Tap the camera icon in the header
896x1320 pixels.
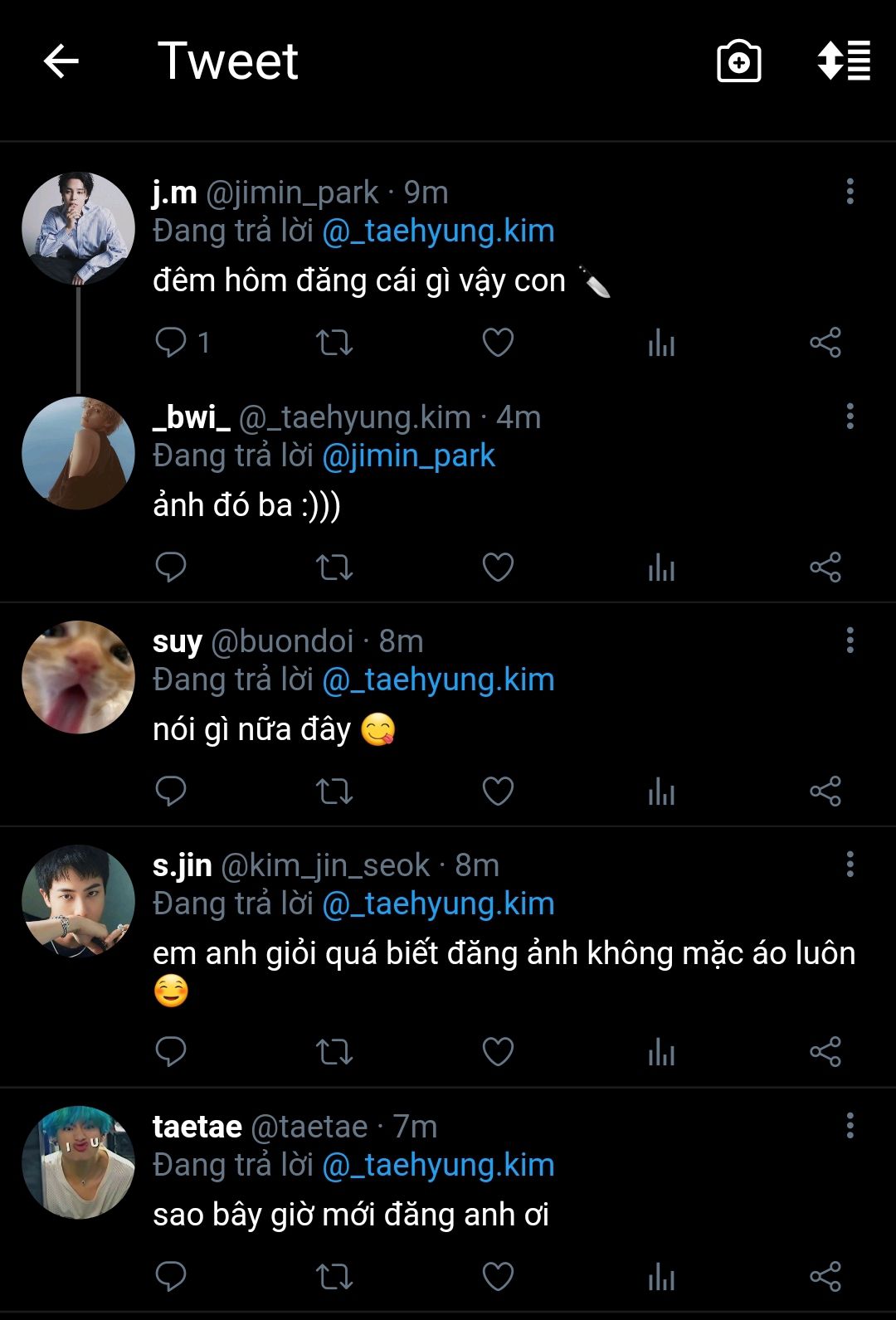[738, 61]
